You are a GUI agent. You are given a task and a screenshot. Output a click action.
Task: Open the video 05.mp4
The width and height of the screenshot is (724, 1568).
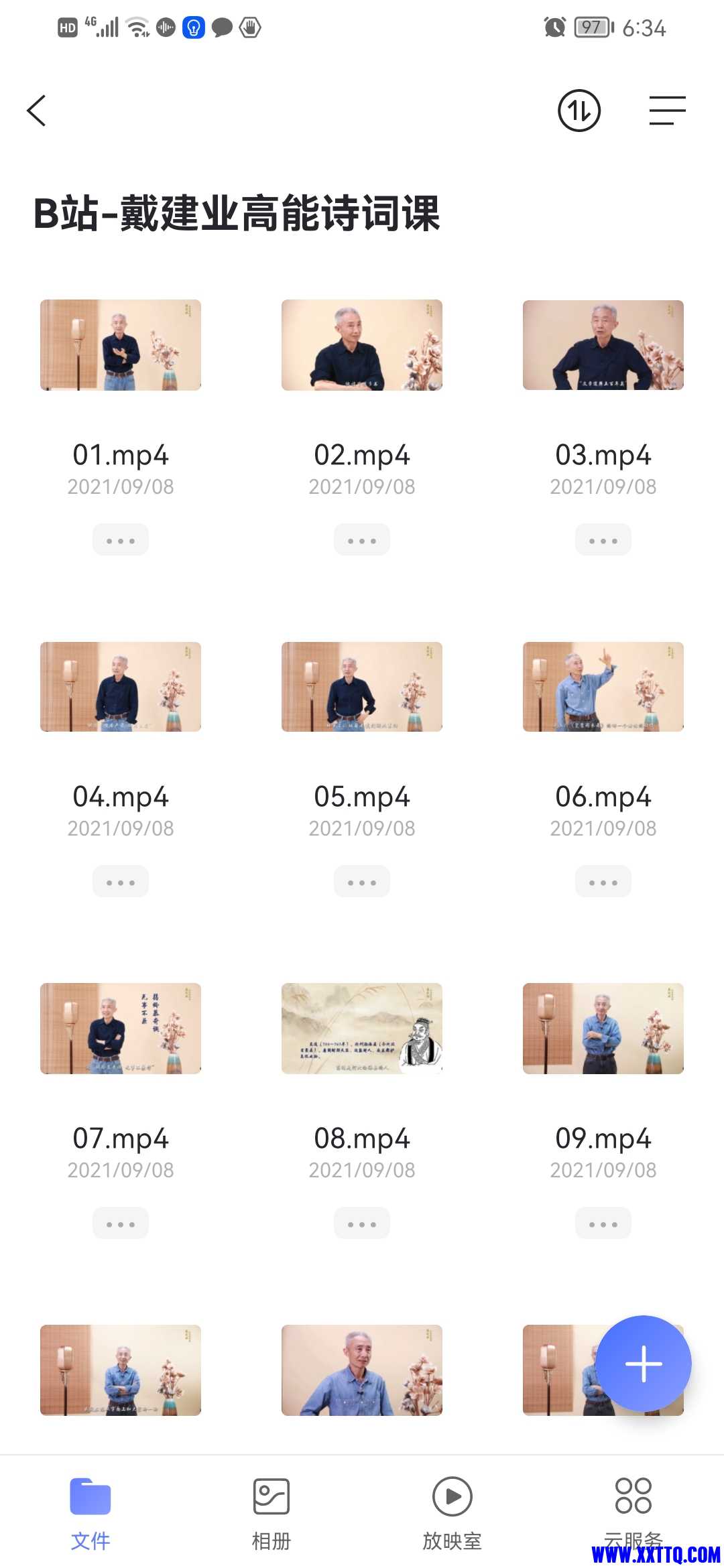pos(362,687)
